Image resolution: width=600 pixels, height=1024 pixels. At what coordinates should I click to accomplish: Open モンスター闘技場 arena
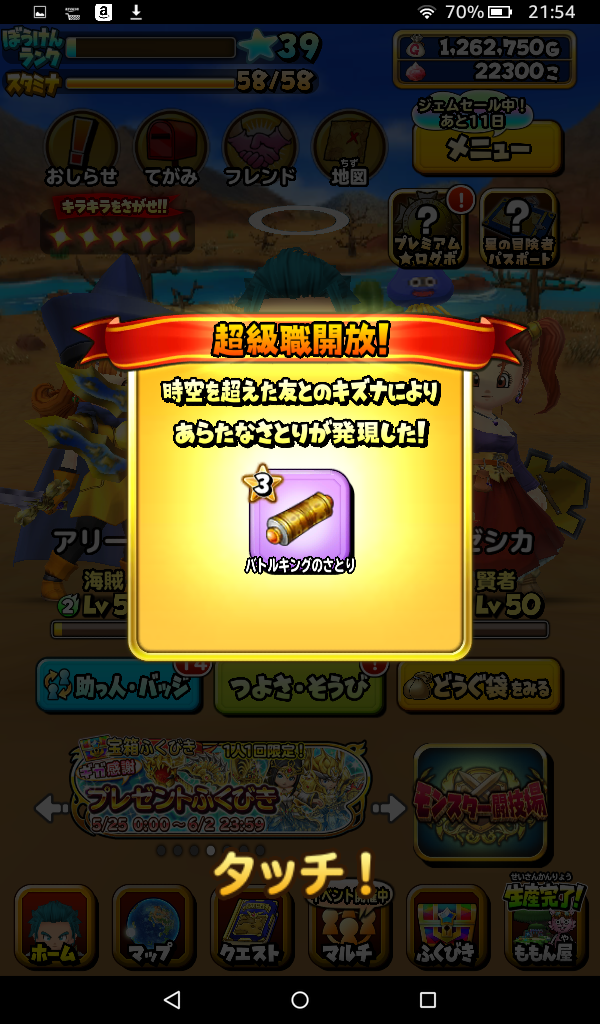[x=481, y=802]
